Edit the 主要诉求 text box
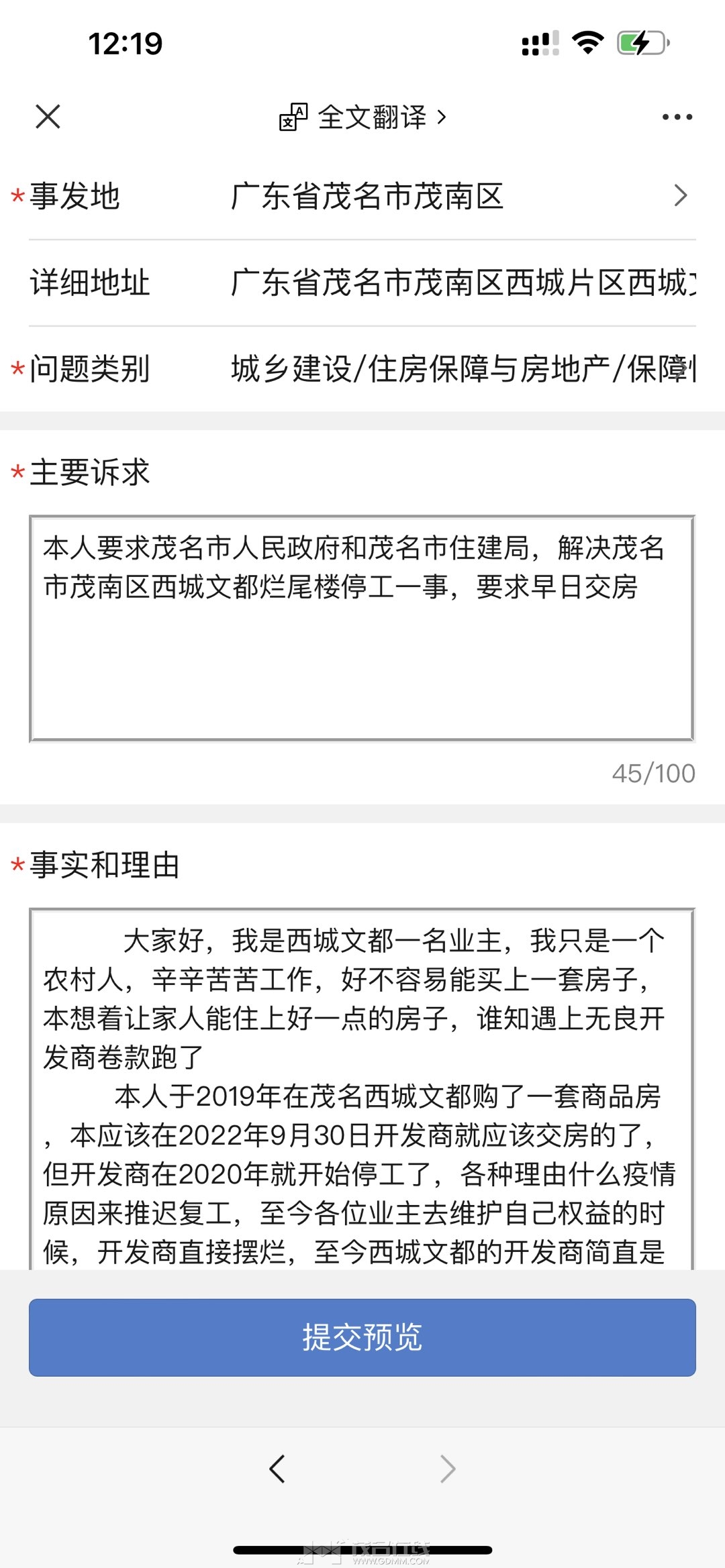 pos(362,628)
